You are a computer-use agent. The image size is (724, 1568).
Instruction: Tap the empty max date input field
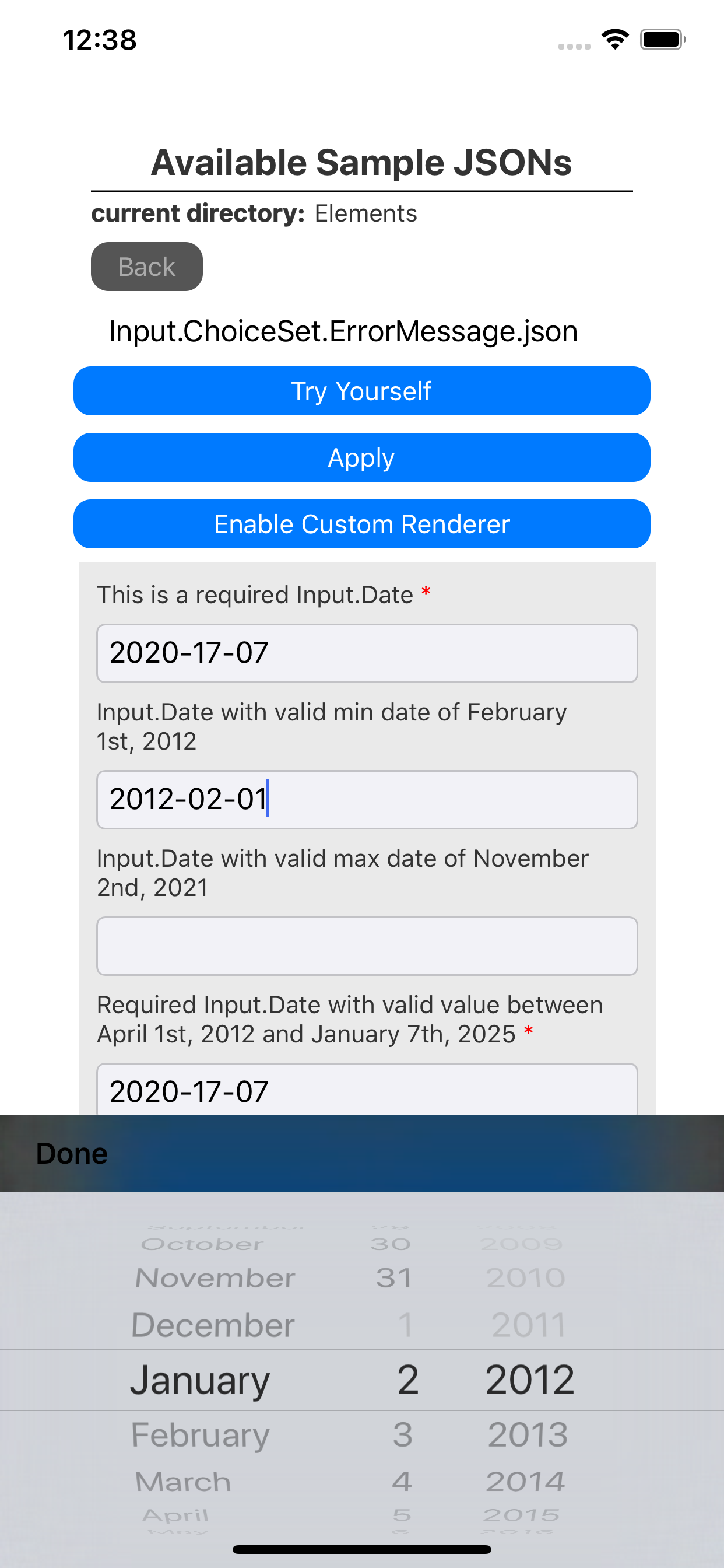coord(367,946)
